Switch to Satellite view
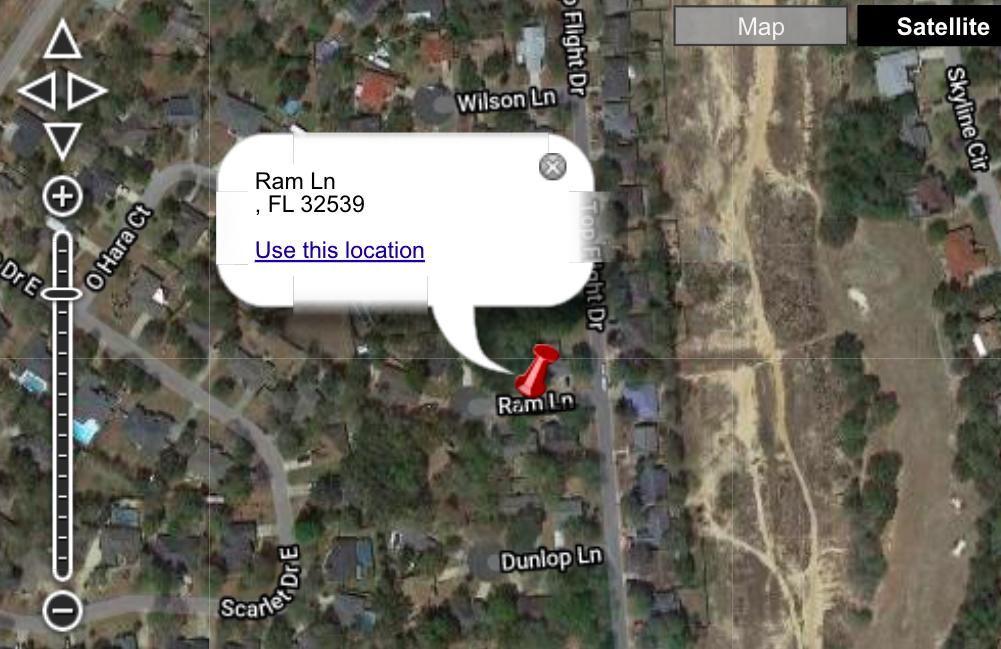The image size is (1001, 649). pos(929,27)
